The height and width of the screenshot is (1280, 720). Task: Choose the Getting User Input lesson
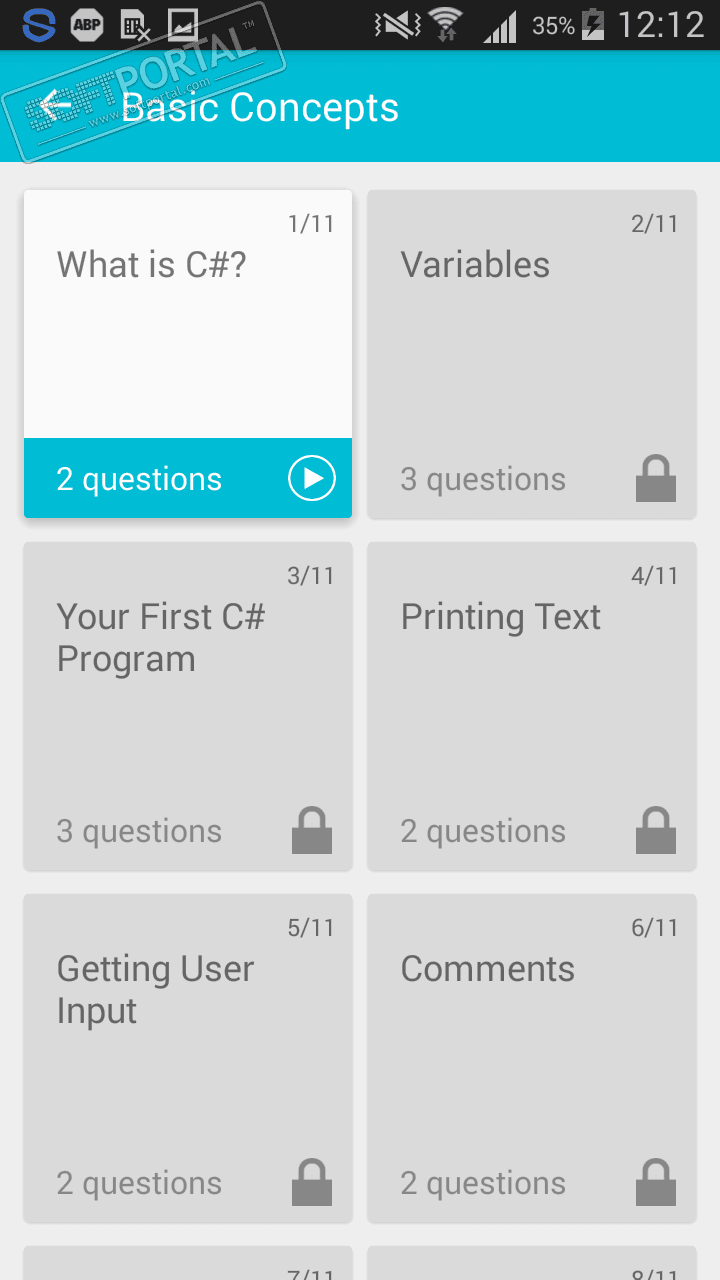[188, 1058]
